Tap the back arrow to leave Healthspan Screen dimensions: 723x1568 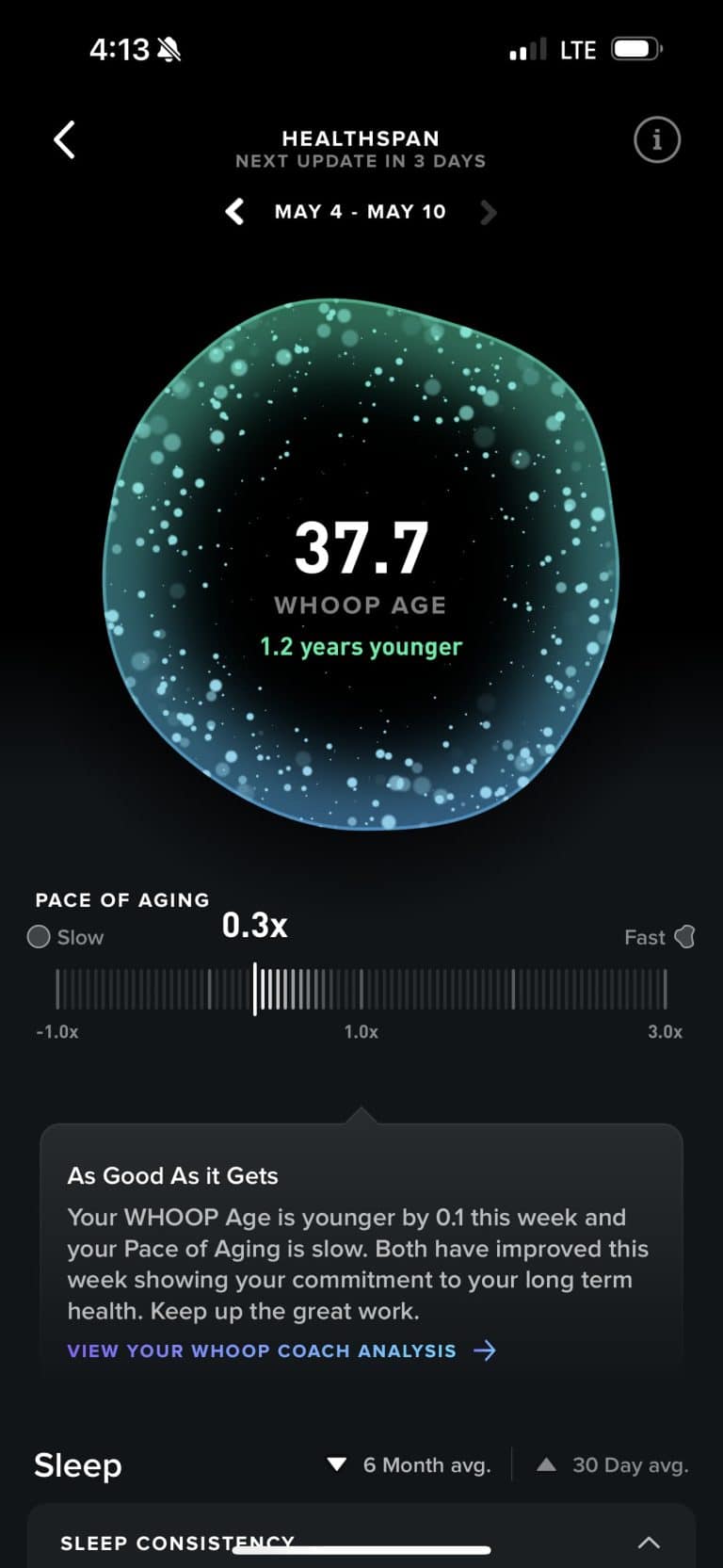(64, 139)
